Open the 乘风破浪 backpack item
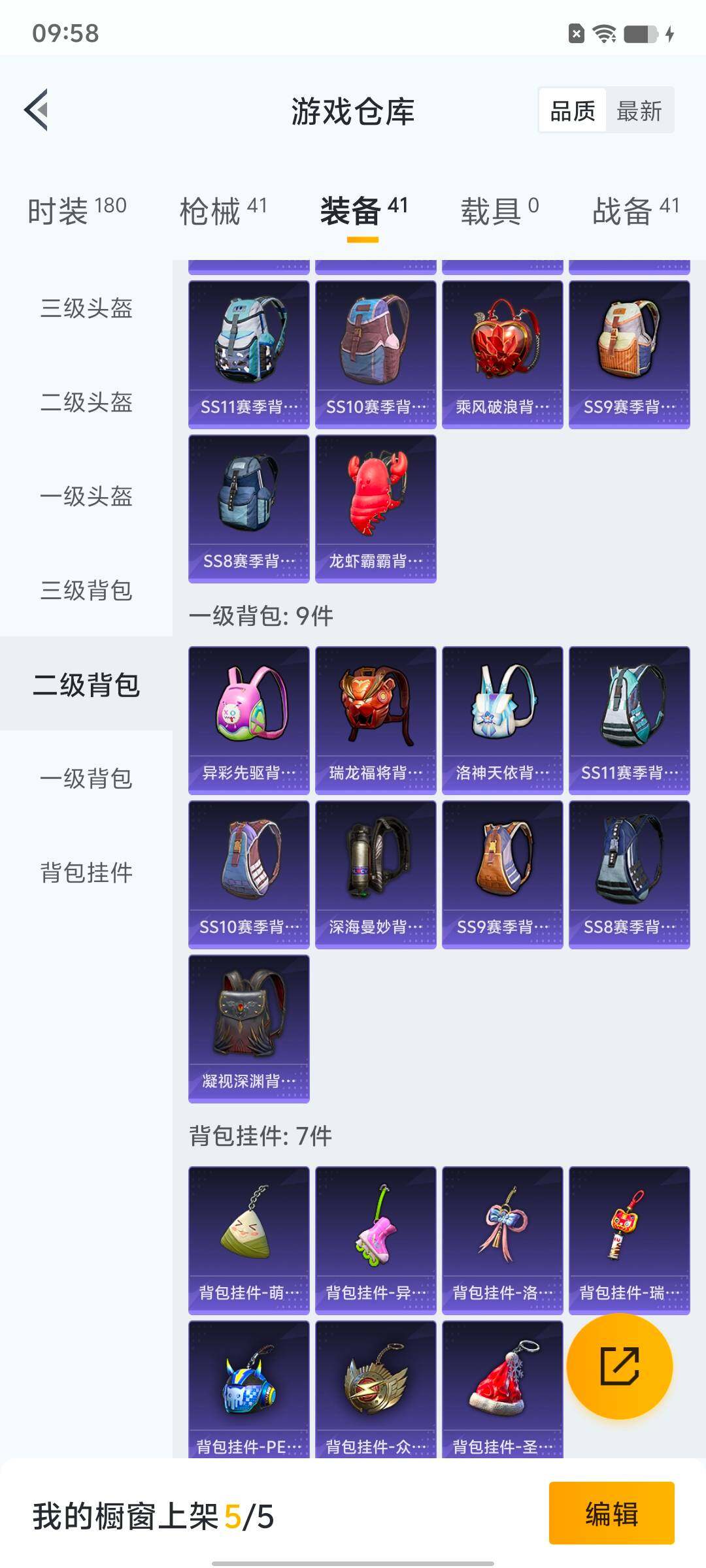The height and width of the screenshot is (1568, 706). pyautogui.click(x=503, y=354)
